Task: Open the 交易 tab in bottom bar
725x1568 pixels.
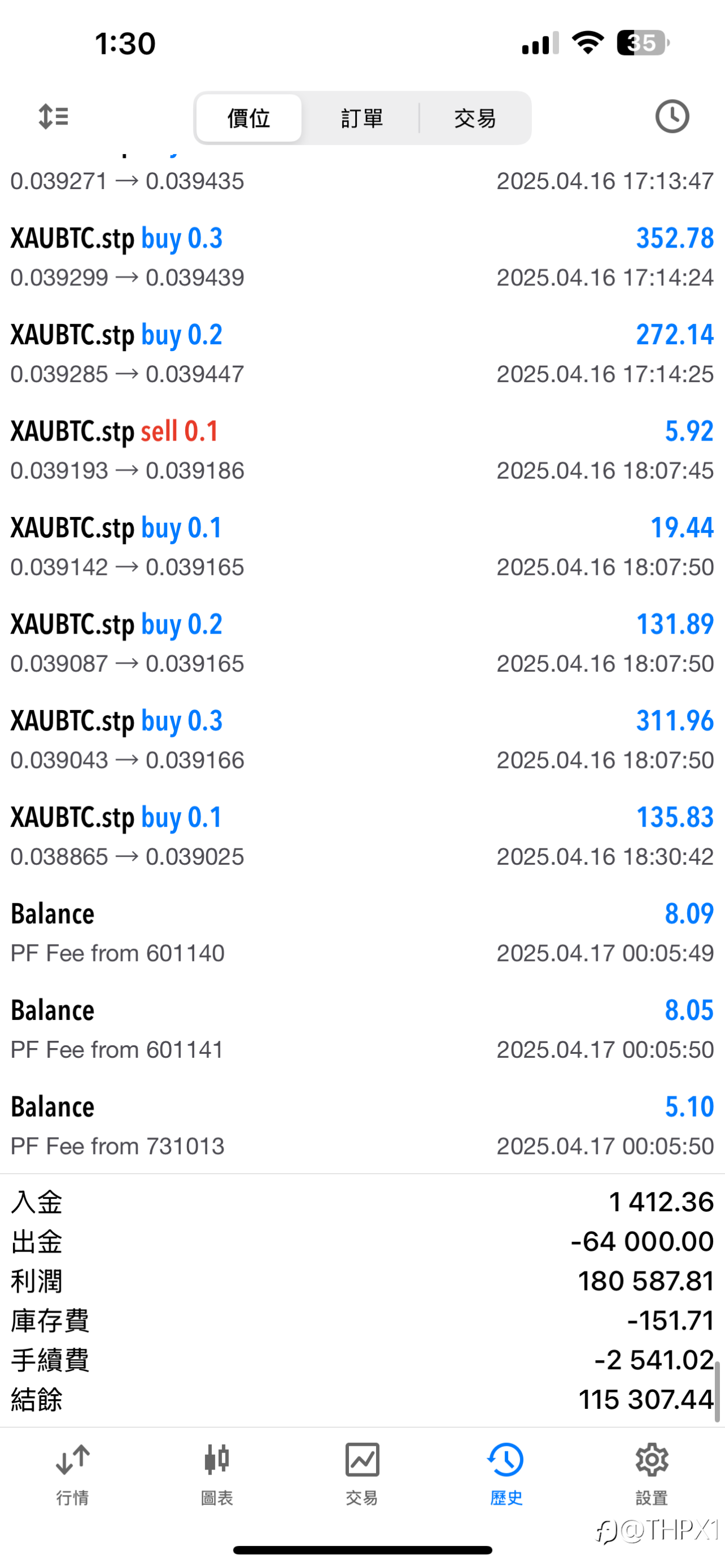Action: point(362,1474)
